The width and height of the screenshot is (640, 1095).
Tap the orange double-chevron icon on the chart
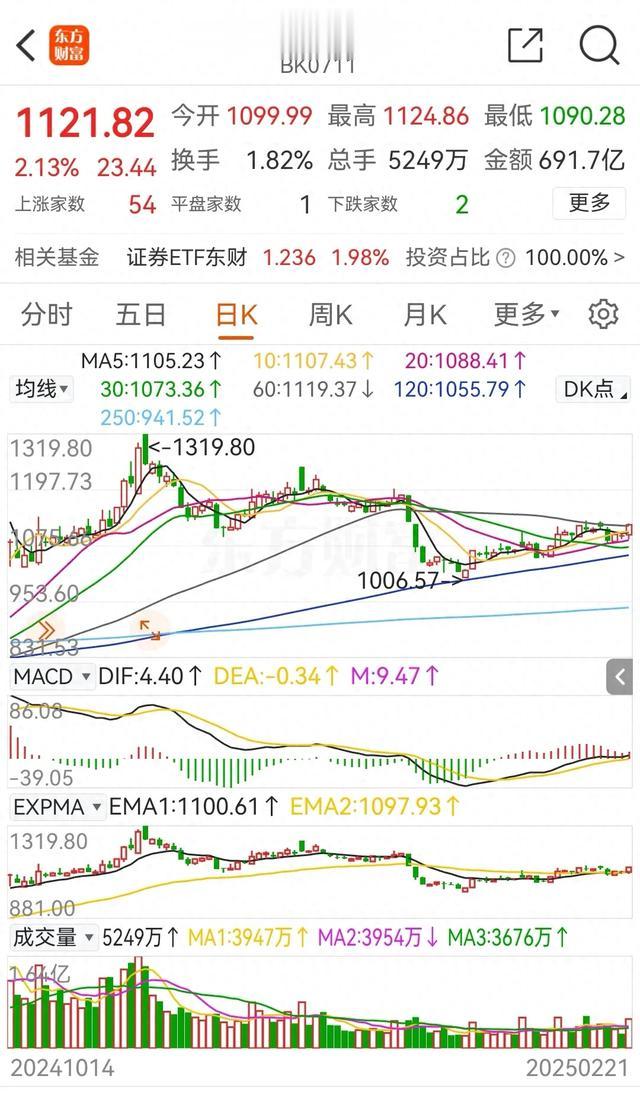click(x=46, y=629)
